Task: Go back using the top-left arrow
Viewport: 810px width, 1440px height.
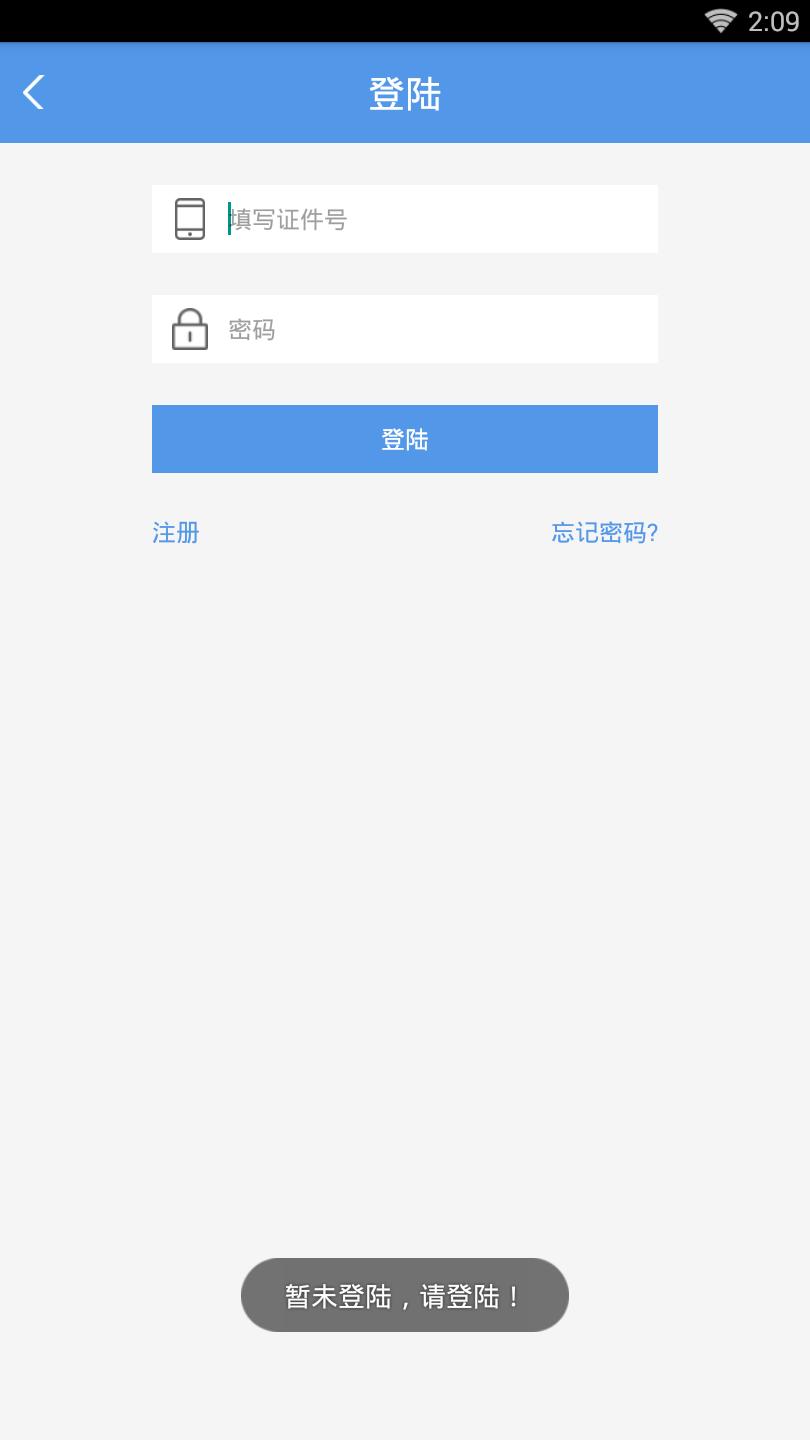Action: tap(34, 93)
